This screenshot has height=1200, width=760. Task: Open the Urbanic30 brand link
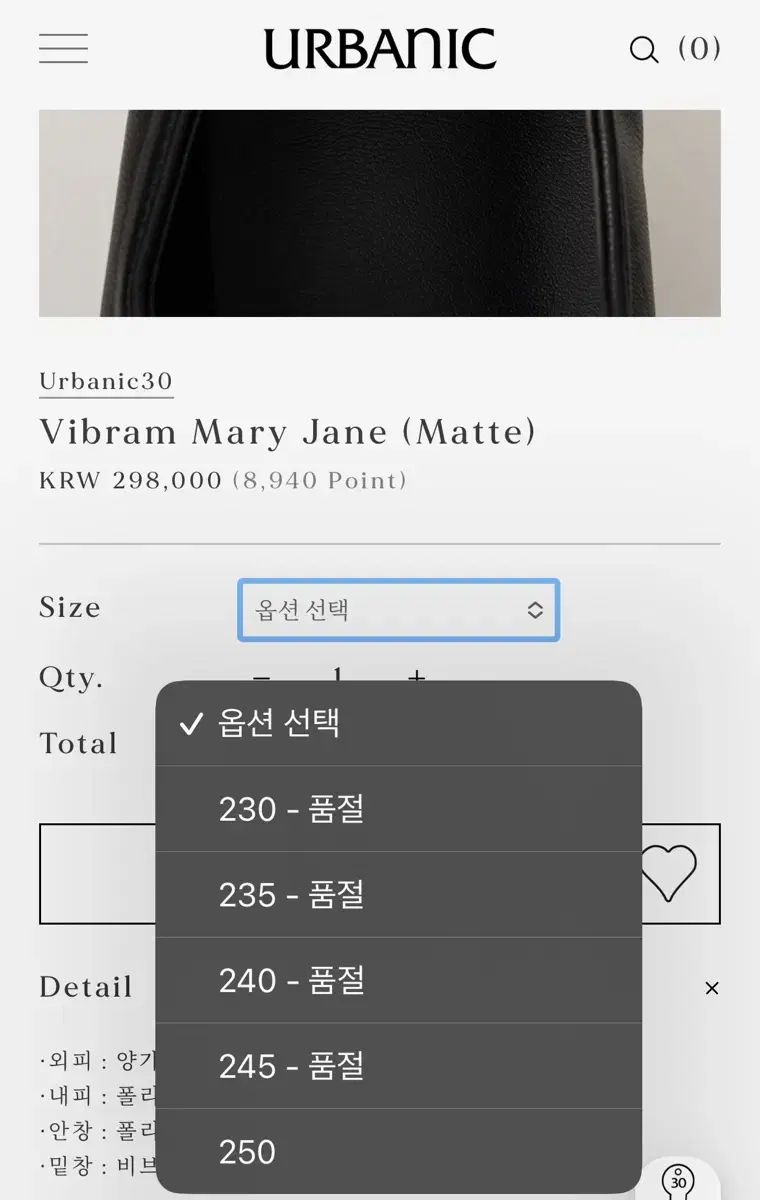click(x=106, y=381)
